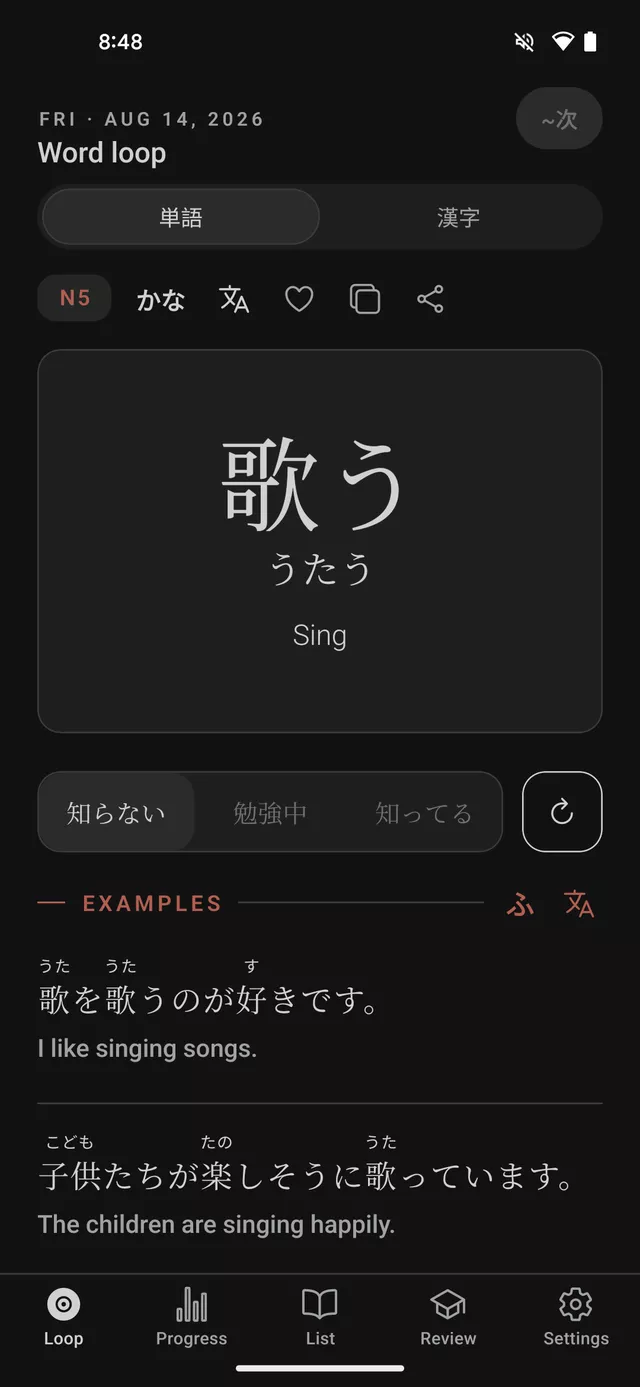Mark the word as 知ってる
This screenshot has height=1387, width=640.
pyautogui.click(x=423, y=812)
